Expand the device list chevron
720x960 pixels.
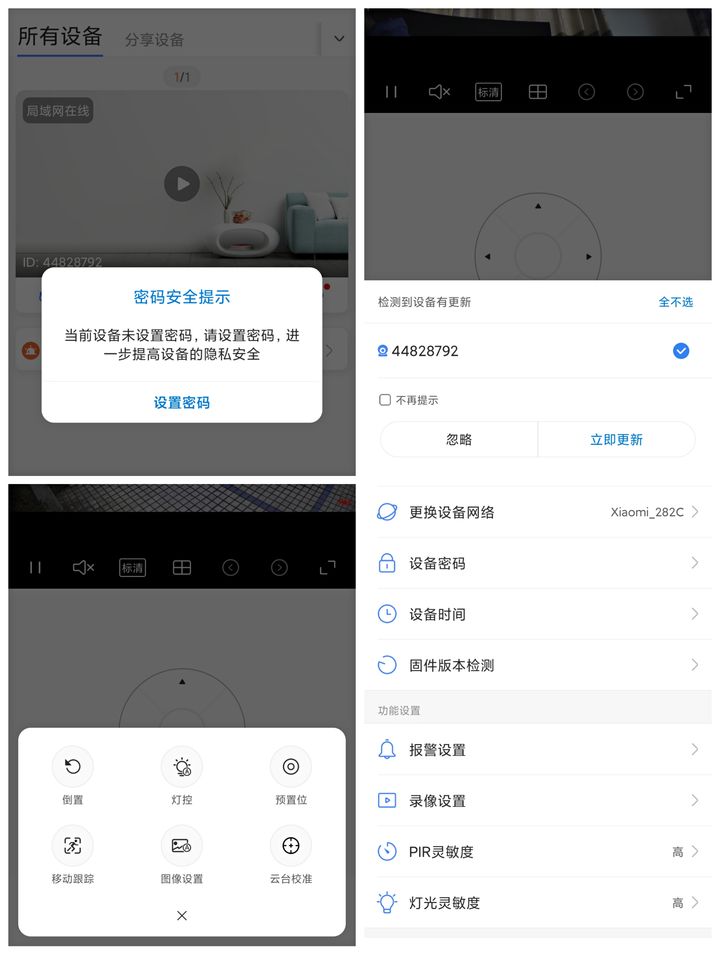point(339,38)
